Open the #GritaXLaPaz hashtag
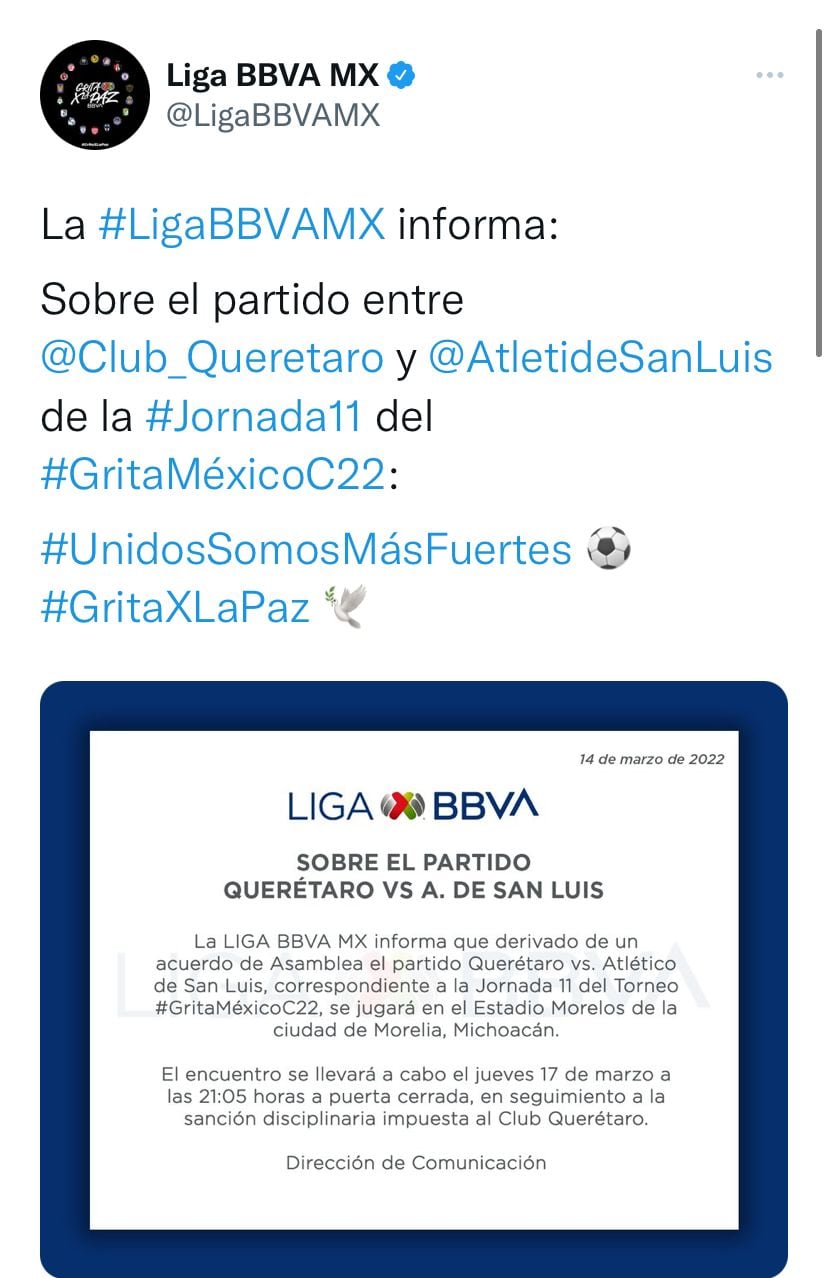This screenshot has height=1278, width=828. 175,607
